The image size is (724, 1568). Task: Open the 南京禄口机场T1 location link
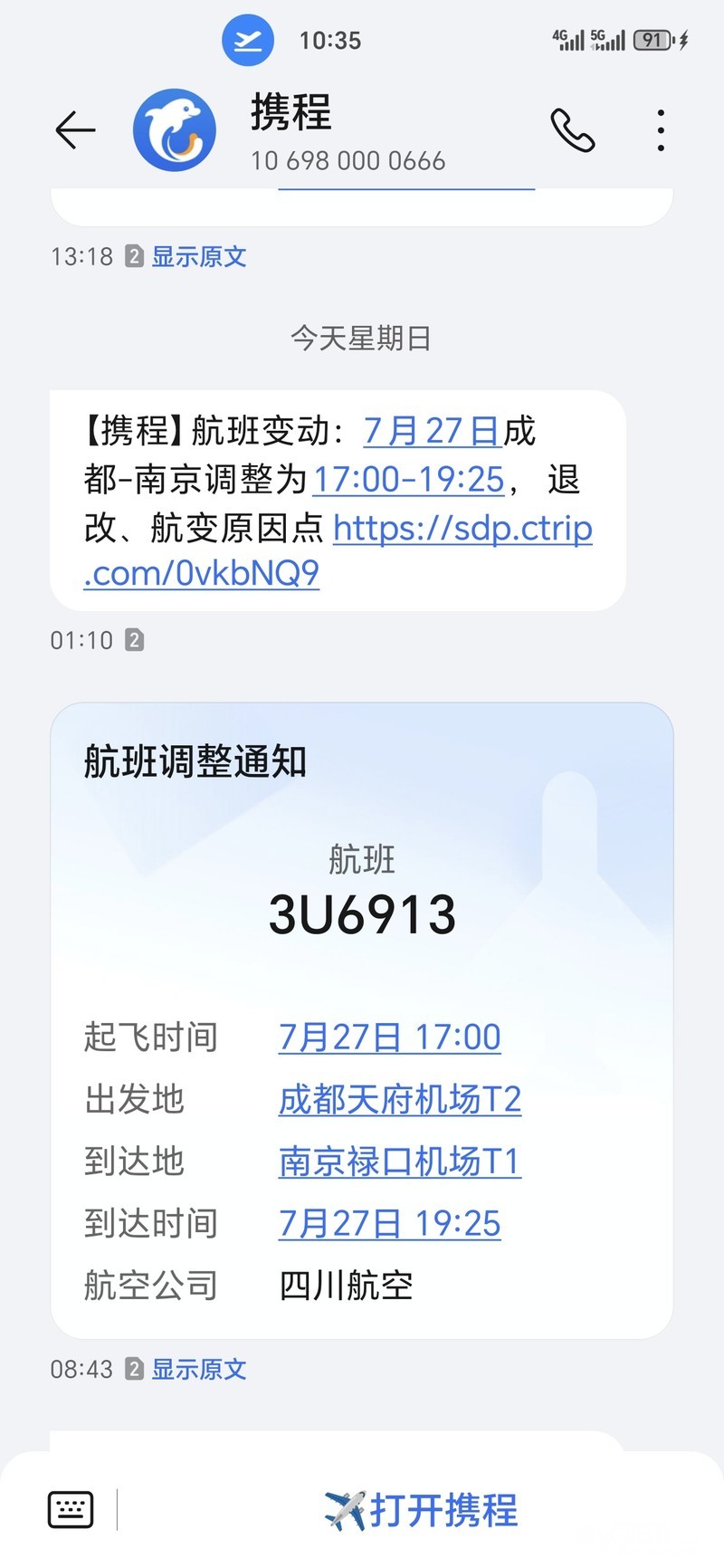(x=399, y=1162)
